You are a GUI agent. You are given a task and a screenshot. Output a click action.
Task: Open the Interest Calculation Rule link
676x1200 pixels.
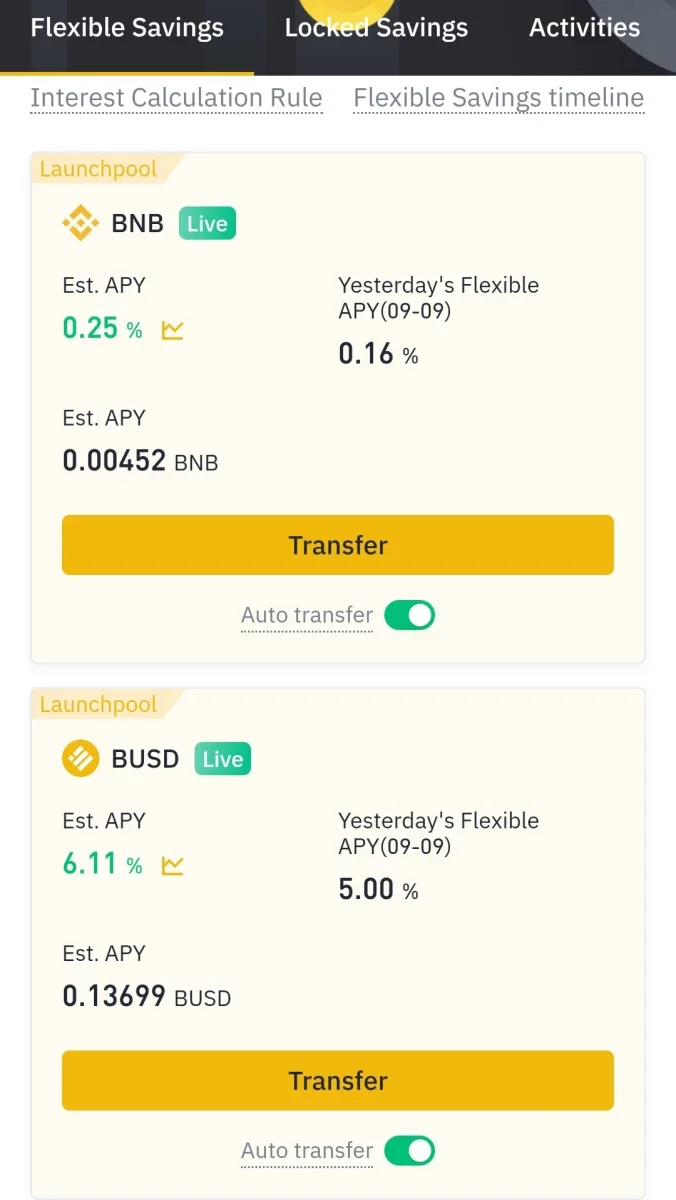pyautogui.click(x=176, y=98)
